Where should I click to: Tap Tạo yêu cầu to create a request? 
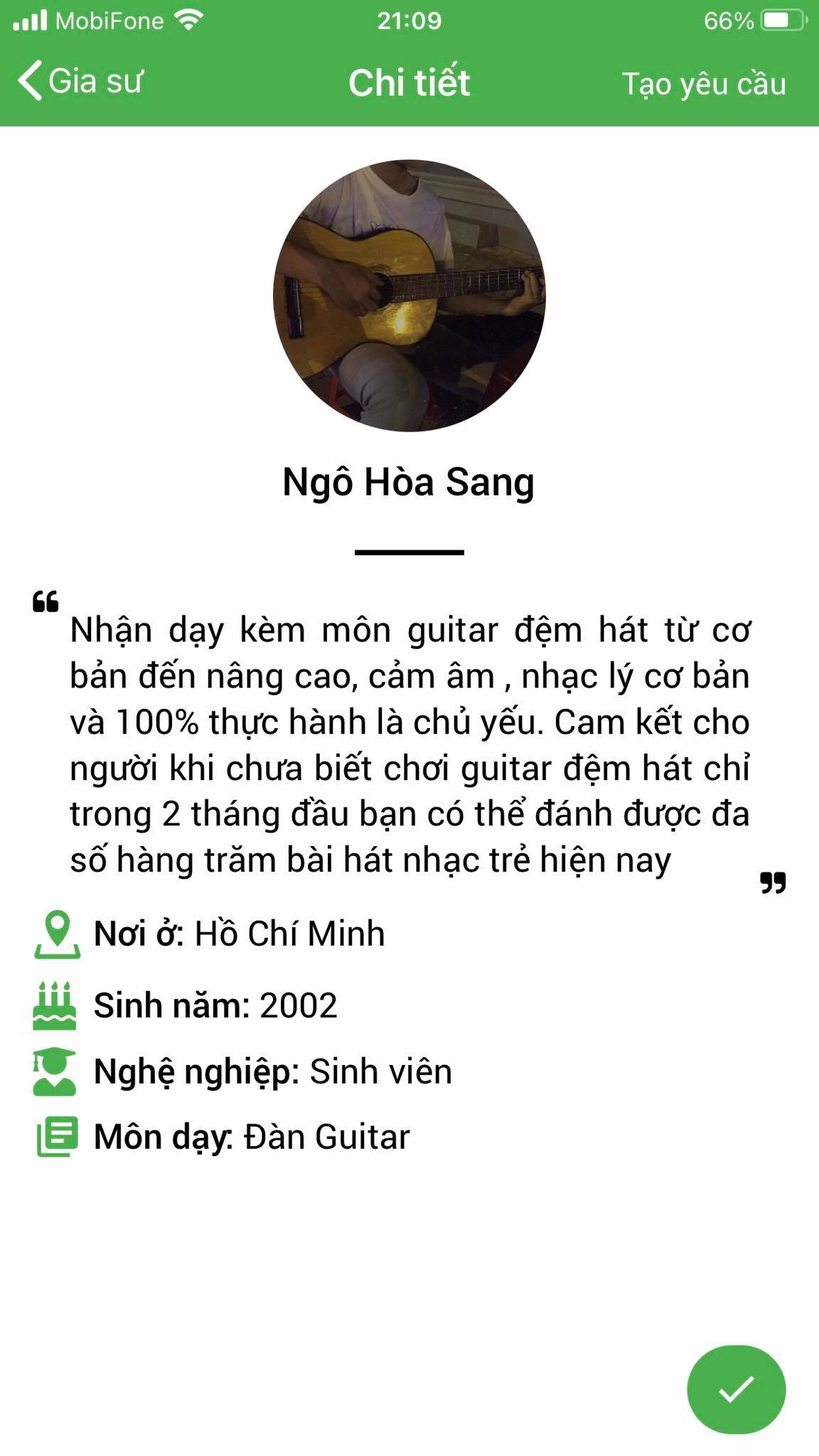tap(704, 84)
